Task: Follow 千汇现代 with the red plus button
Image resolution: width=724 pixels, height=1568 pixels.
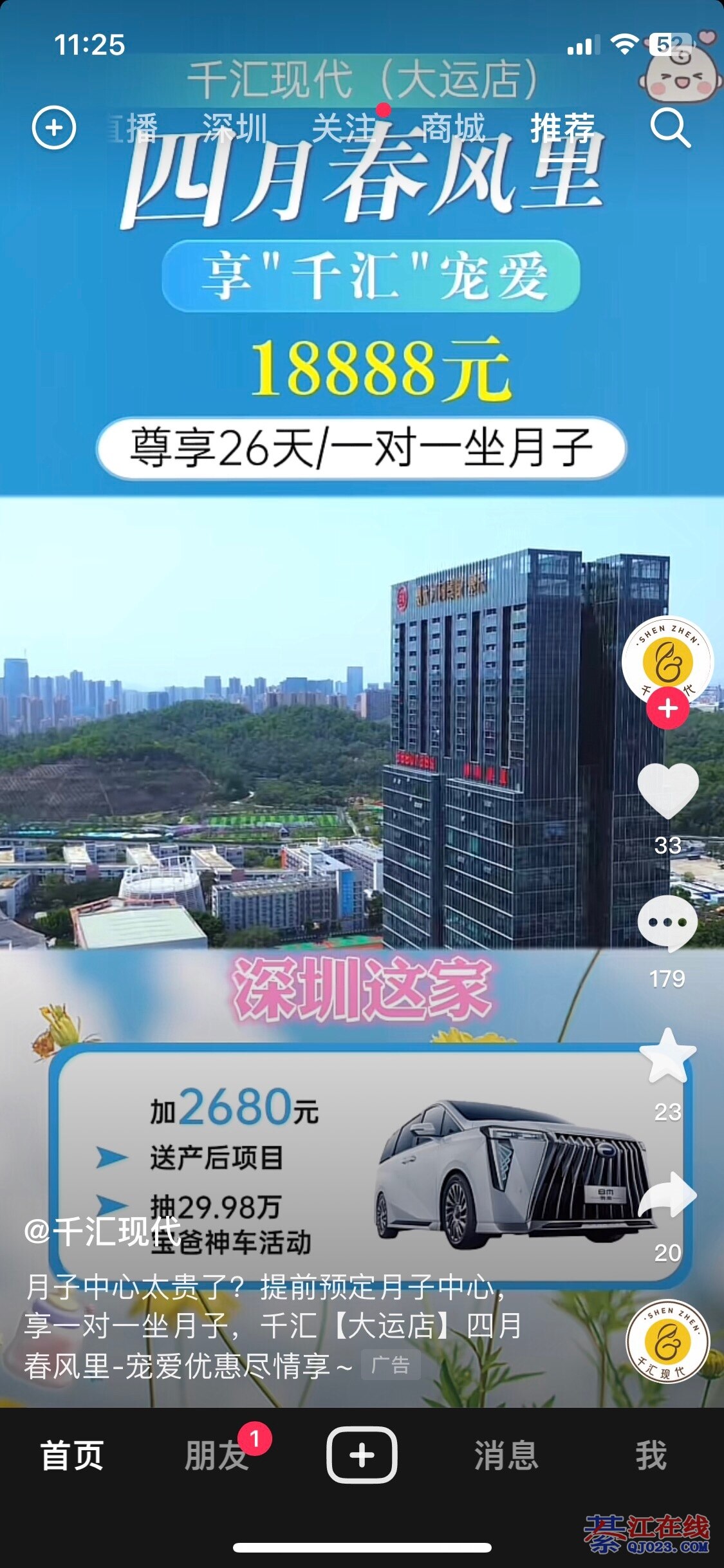Action: (x=667, y=709)
